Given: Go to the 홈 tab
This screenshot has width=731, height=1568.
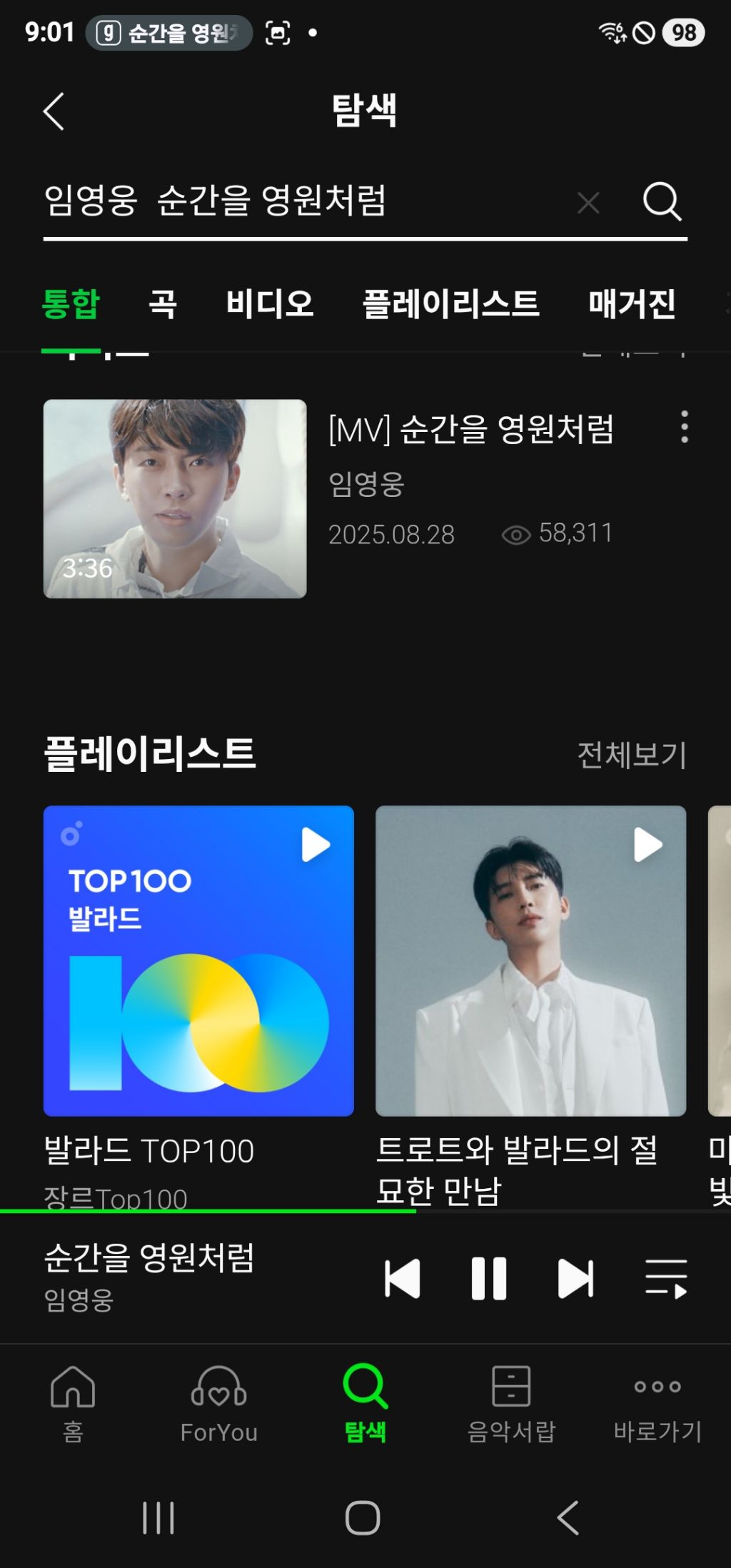Looking at the screenshot, I should 73,1402.
